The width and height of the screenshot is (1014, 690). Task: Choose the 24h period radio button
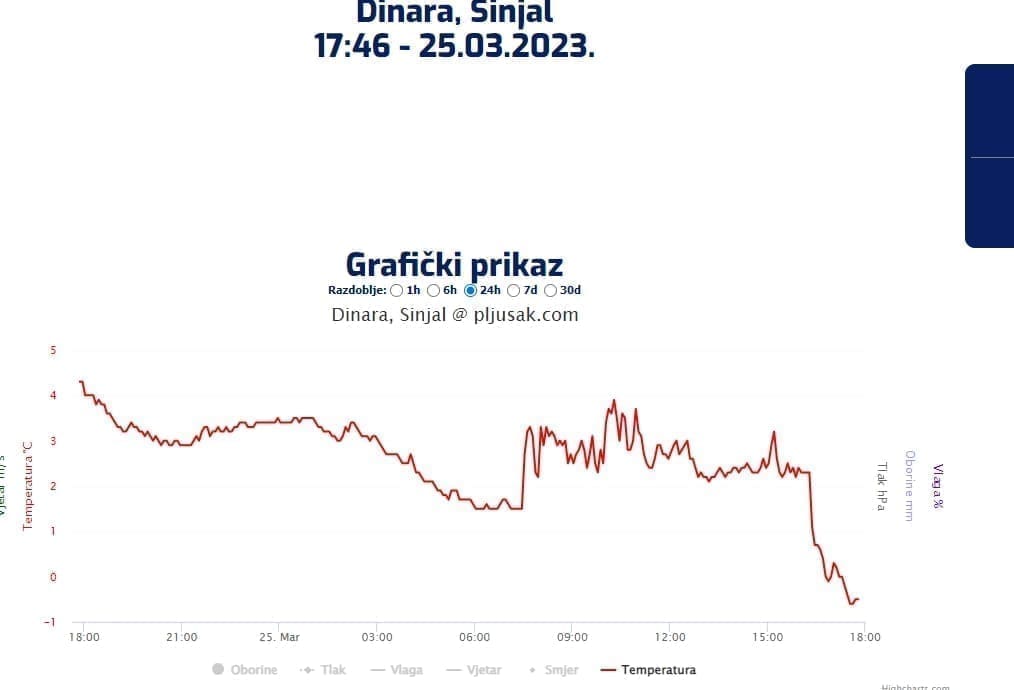tap(470, 291)
